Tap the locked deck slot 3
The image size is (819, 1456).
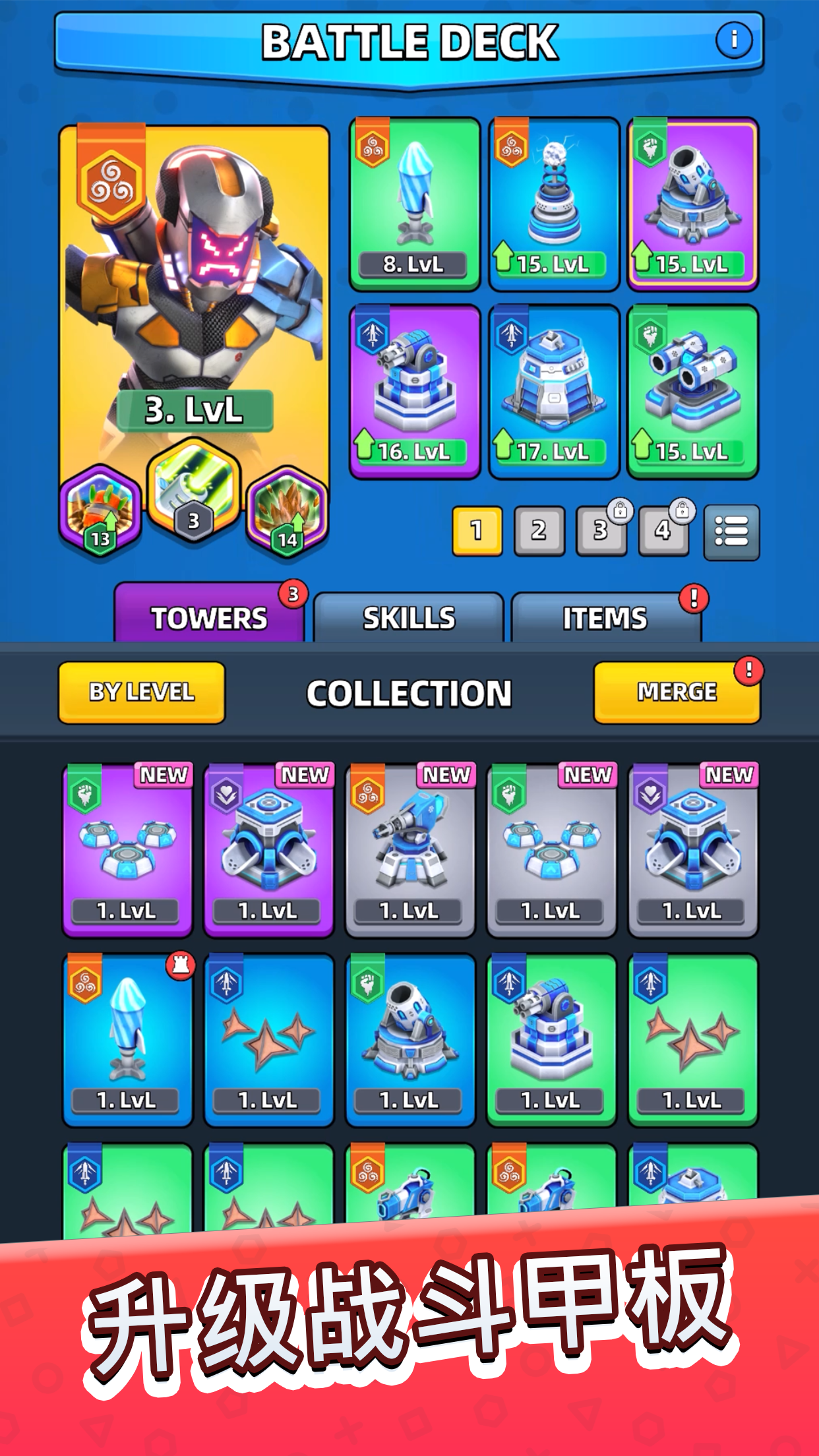[600, 531]
